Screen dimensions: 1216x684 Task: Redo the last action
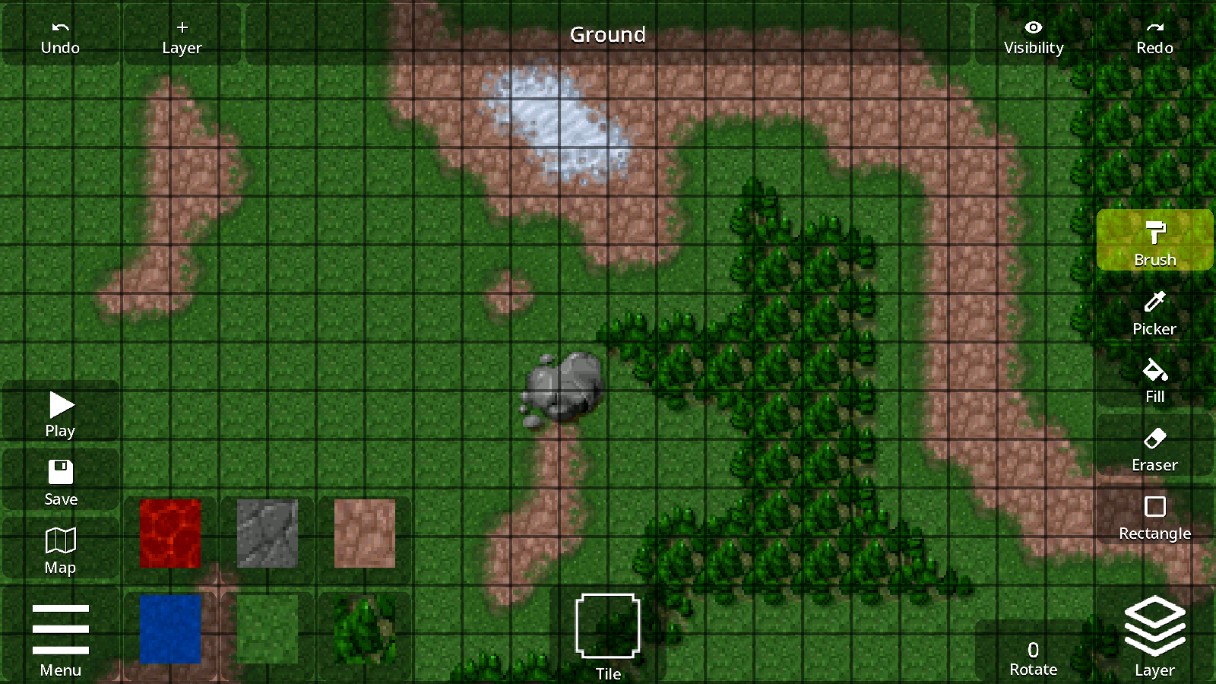(1155, 36)
